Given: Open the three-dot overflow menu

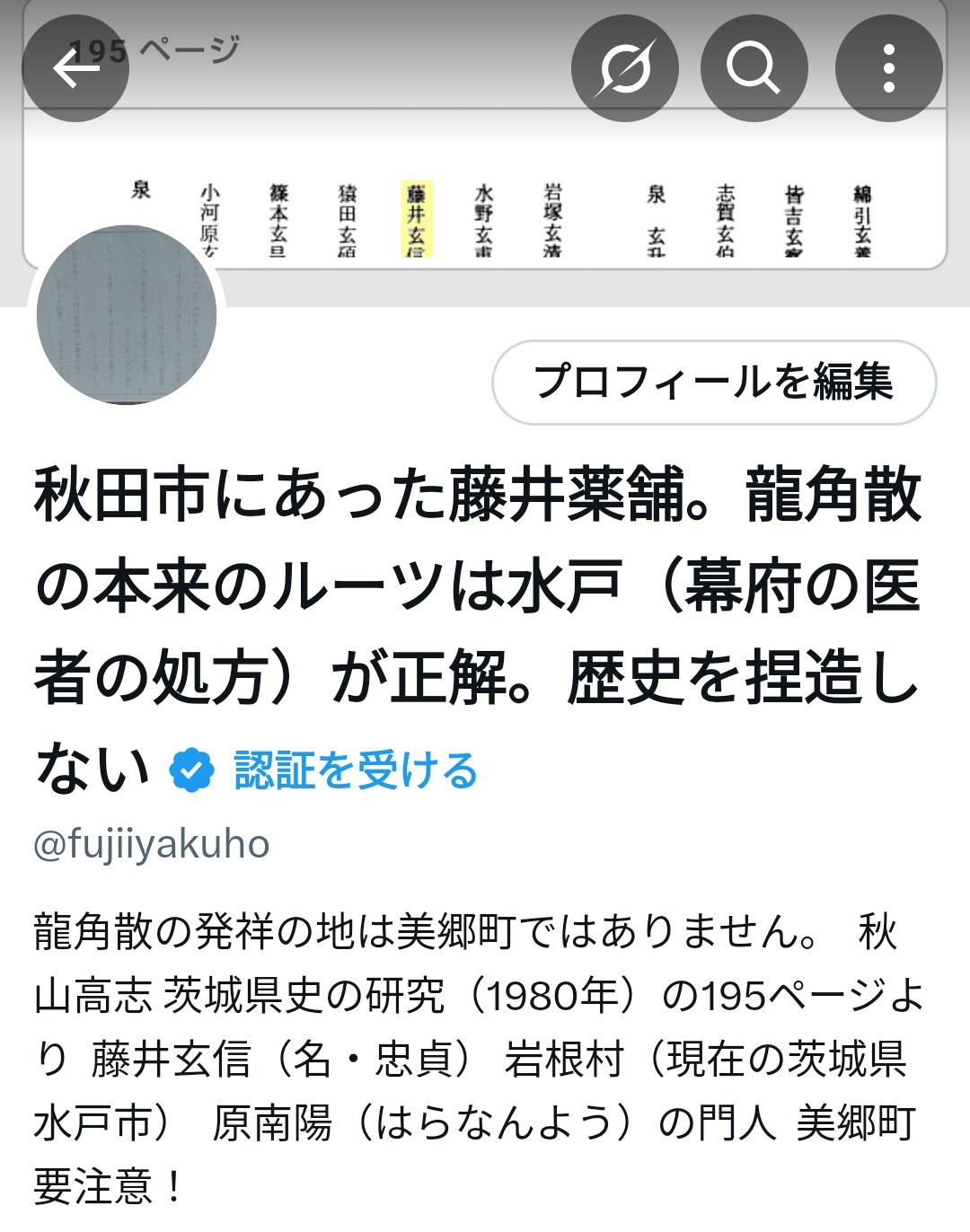Looking at the screenshot, I should 888,68.
